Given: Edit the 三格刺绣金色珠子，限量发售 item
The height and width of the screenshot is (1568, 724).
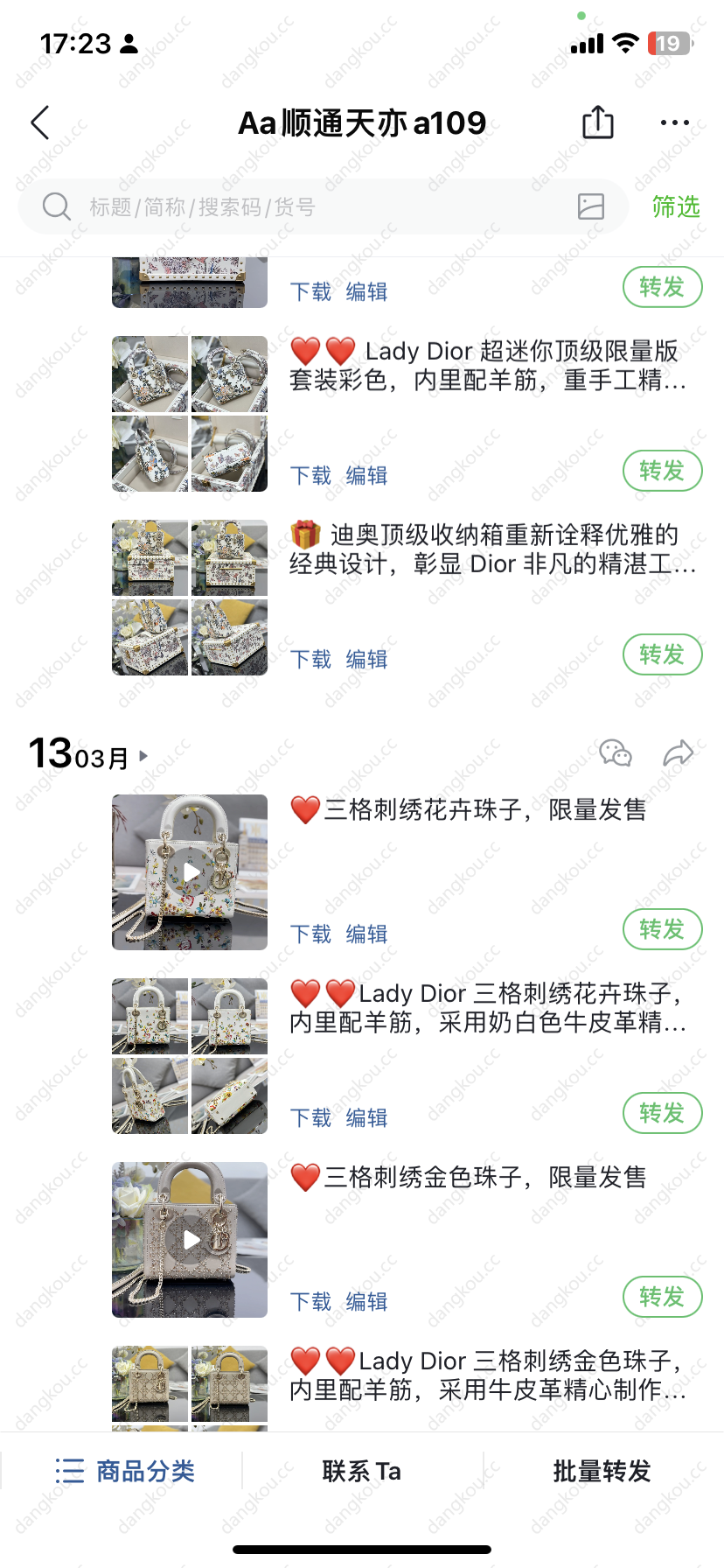Looking at the screenshot, I should [366, 1301].
